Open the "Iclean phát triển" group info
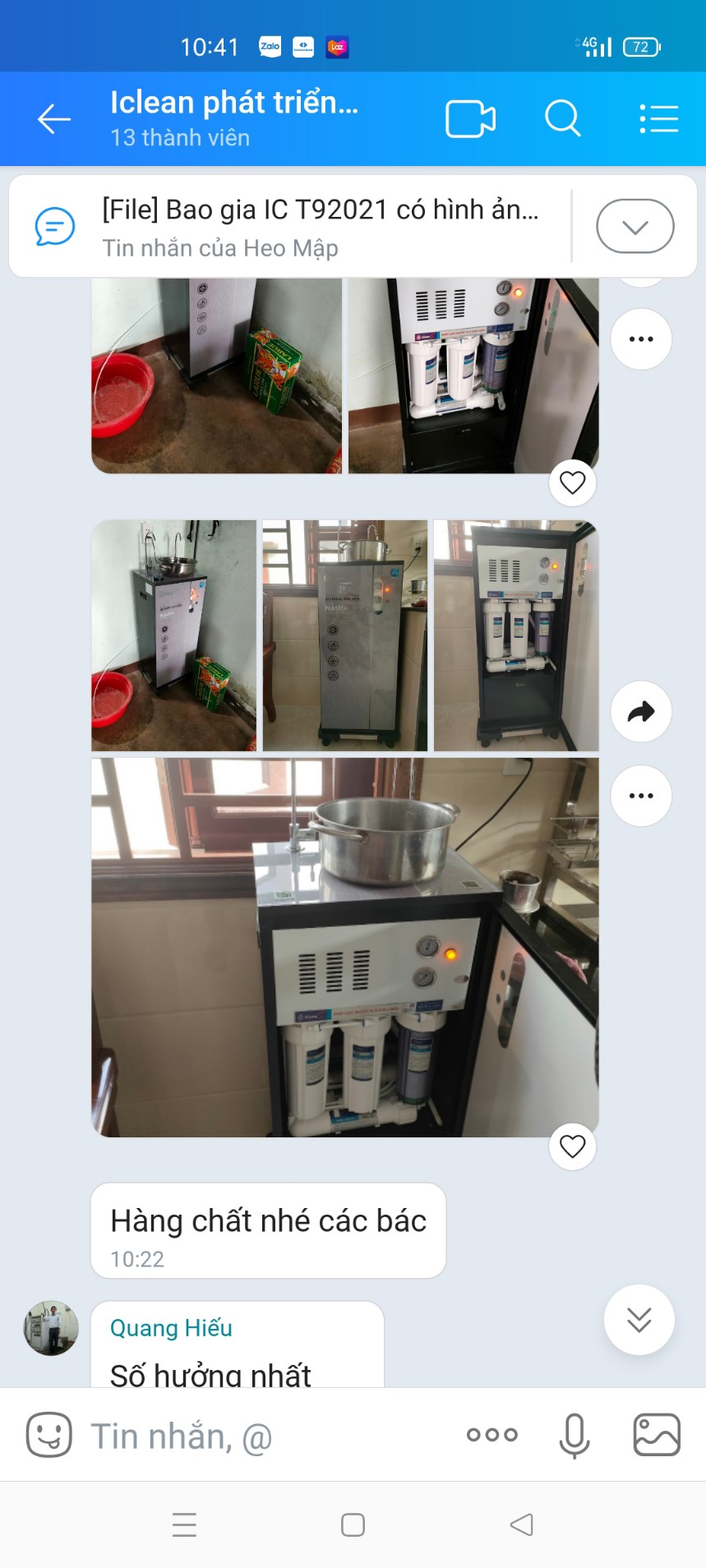Image resolution: width=706 pixels, height=1568 pixels. (x=234, y=118)
